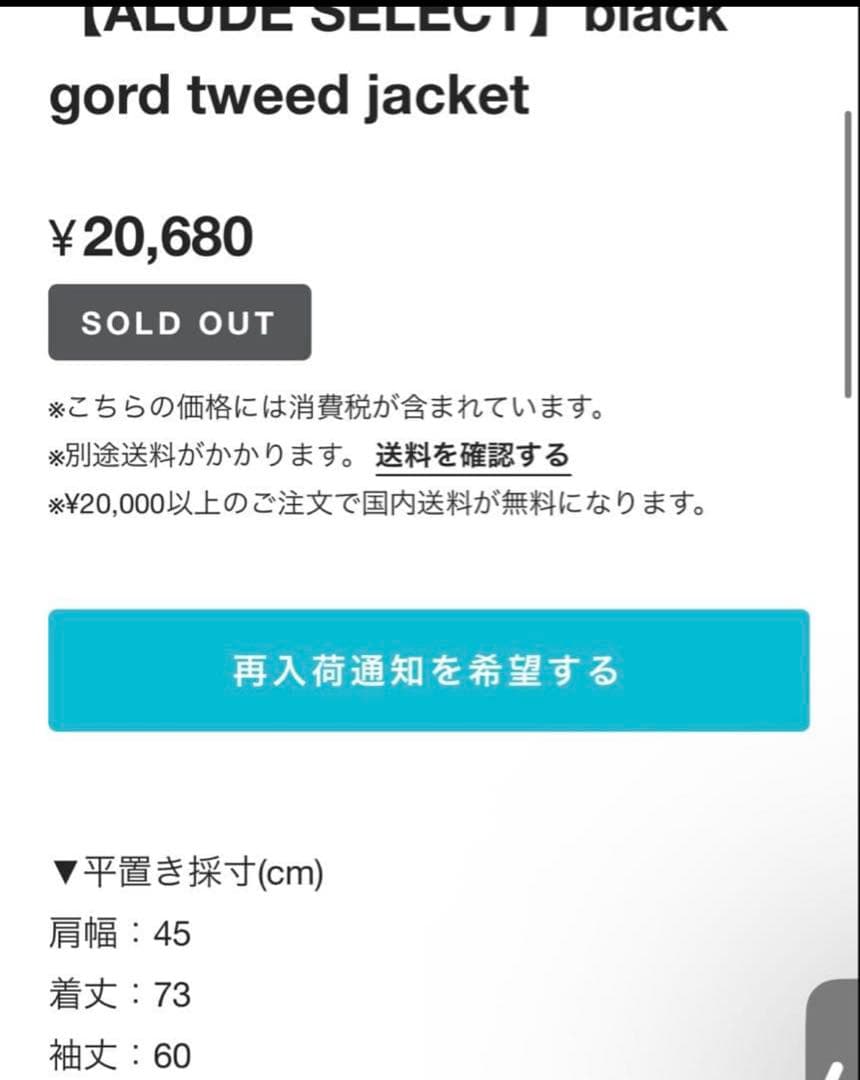Select the SOLD OUT badge
Screen dimensions: 860x1080
[x=178, y=322]
